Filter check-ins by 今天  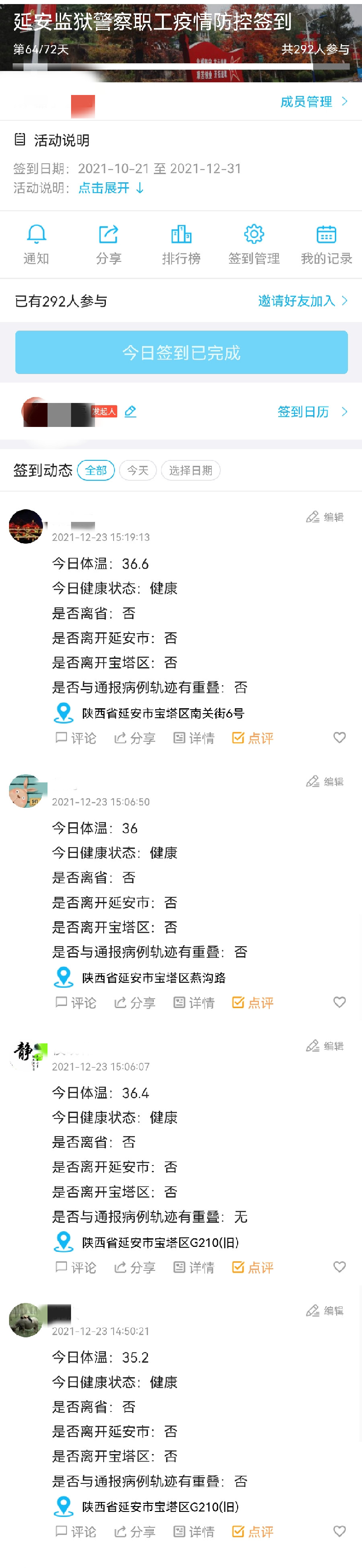(138, 470)
